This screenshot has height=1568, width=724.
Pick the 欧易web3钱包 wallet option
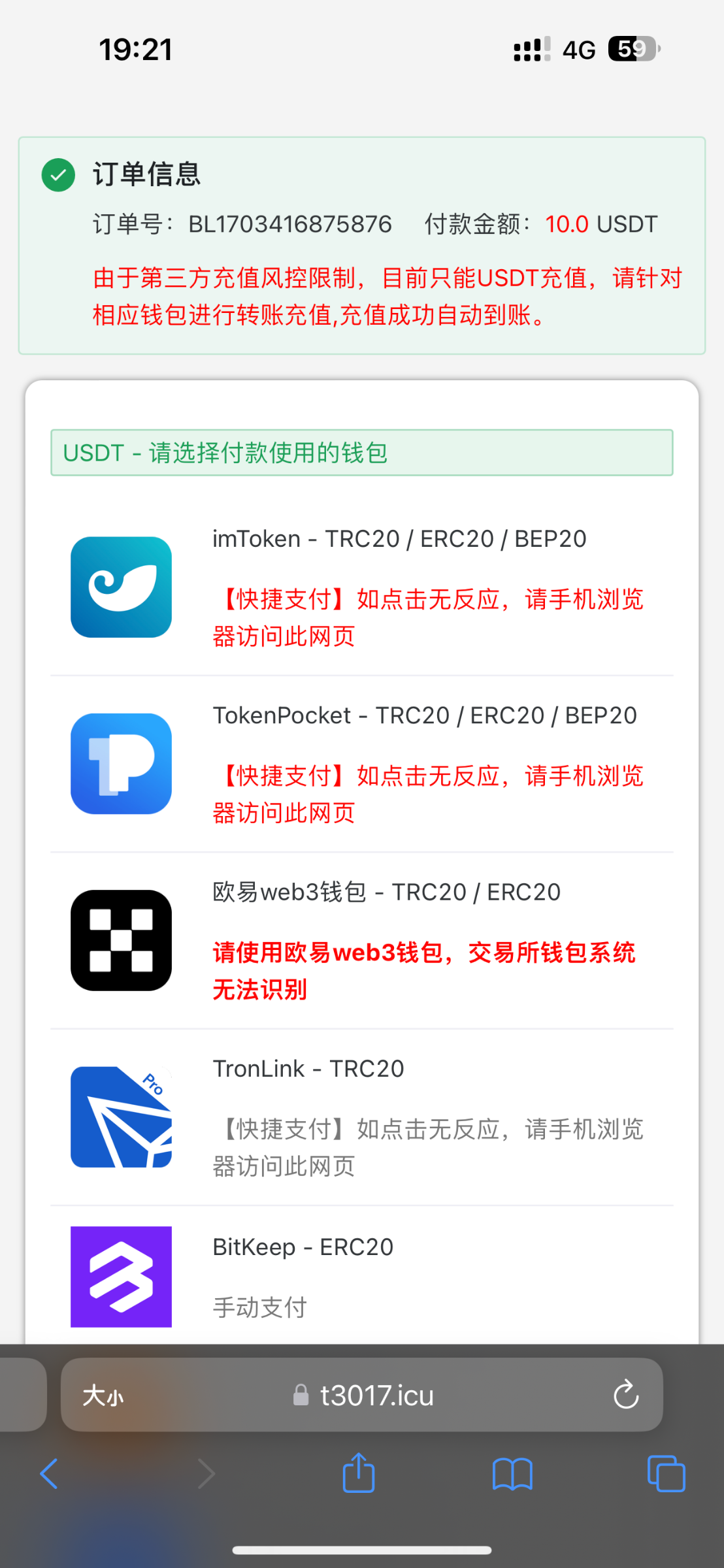pyautogui.click(x=361, y=939)
